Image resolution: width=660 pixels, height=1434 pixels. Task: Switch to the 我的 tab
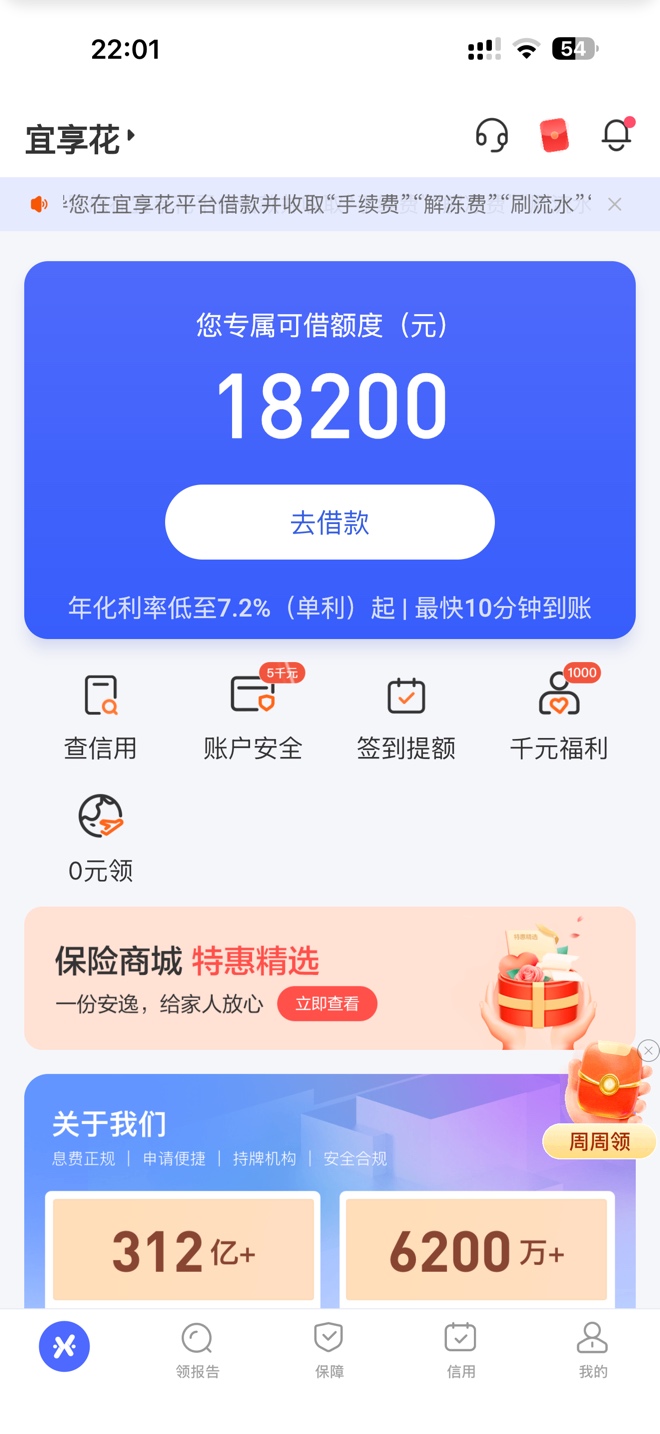click(x=592, y=1349)
